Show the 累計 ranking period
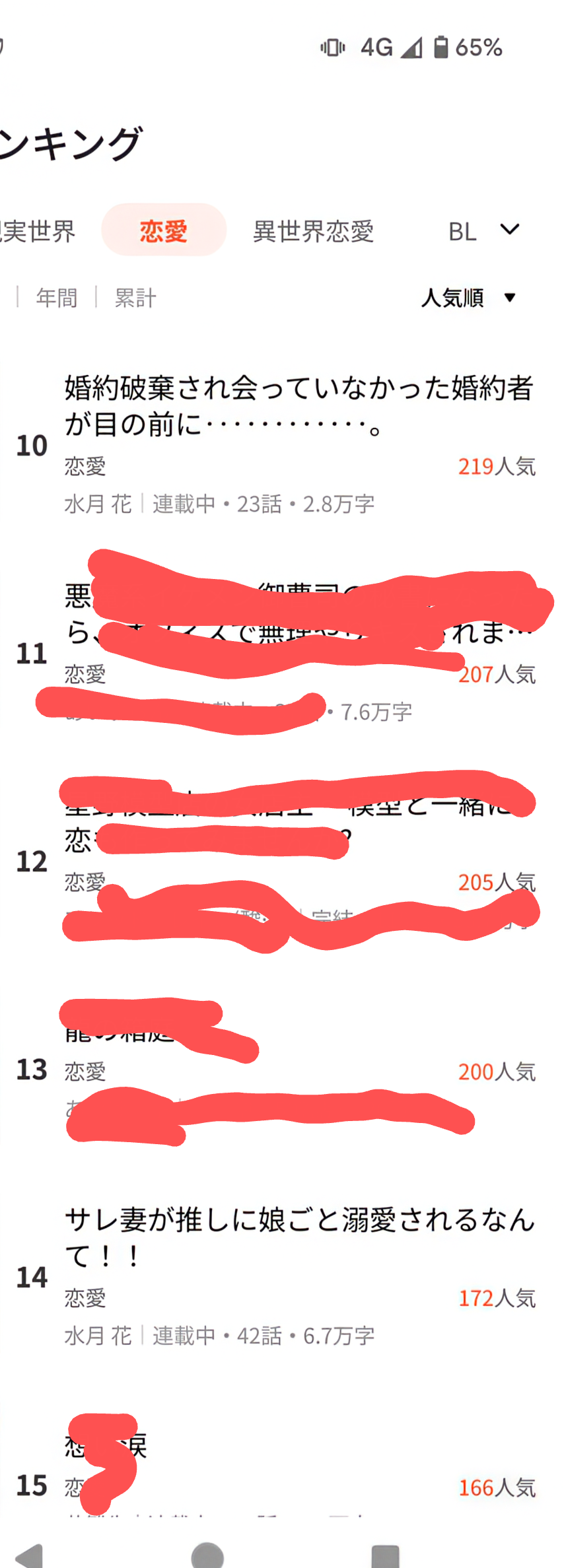This screenshot has width=564, height=1568. (135, 298)
